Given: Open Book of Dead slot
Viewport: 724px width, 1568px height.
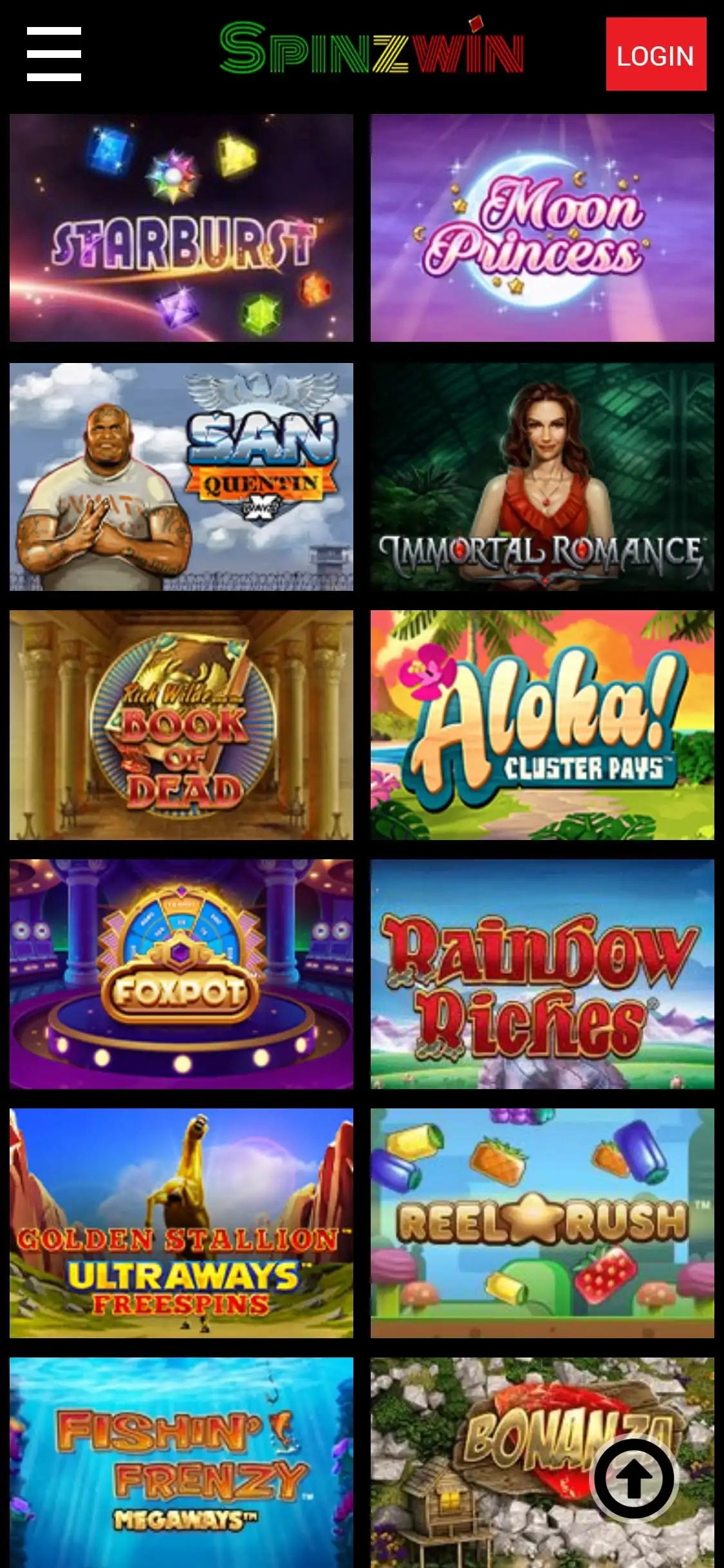Looking at the screenshot, I should [x=181, y=725].
